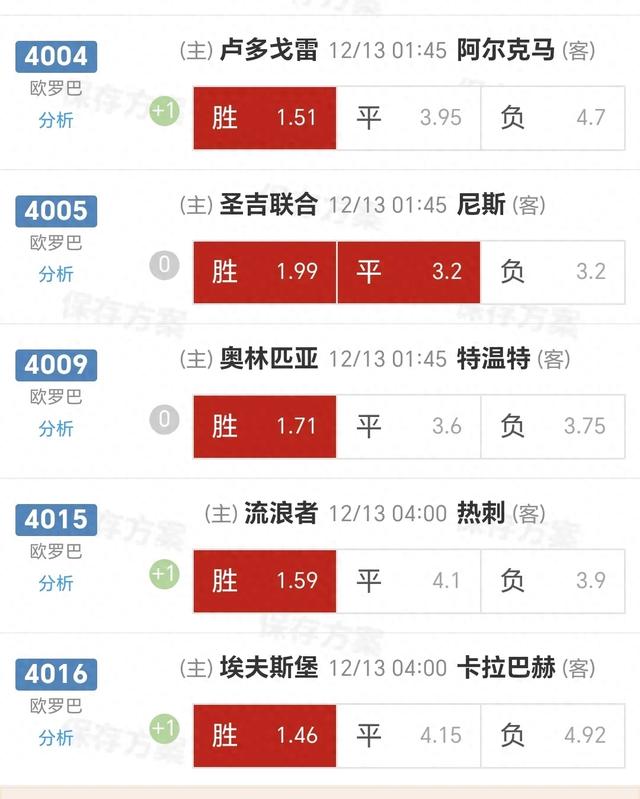The image size is (640, 799).
Task: Select 胜 1.51 for 卢多戈雷 match
Action: 265,117
